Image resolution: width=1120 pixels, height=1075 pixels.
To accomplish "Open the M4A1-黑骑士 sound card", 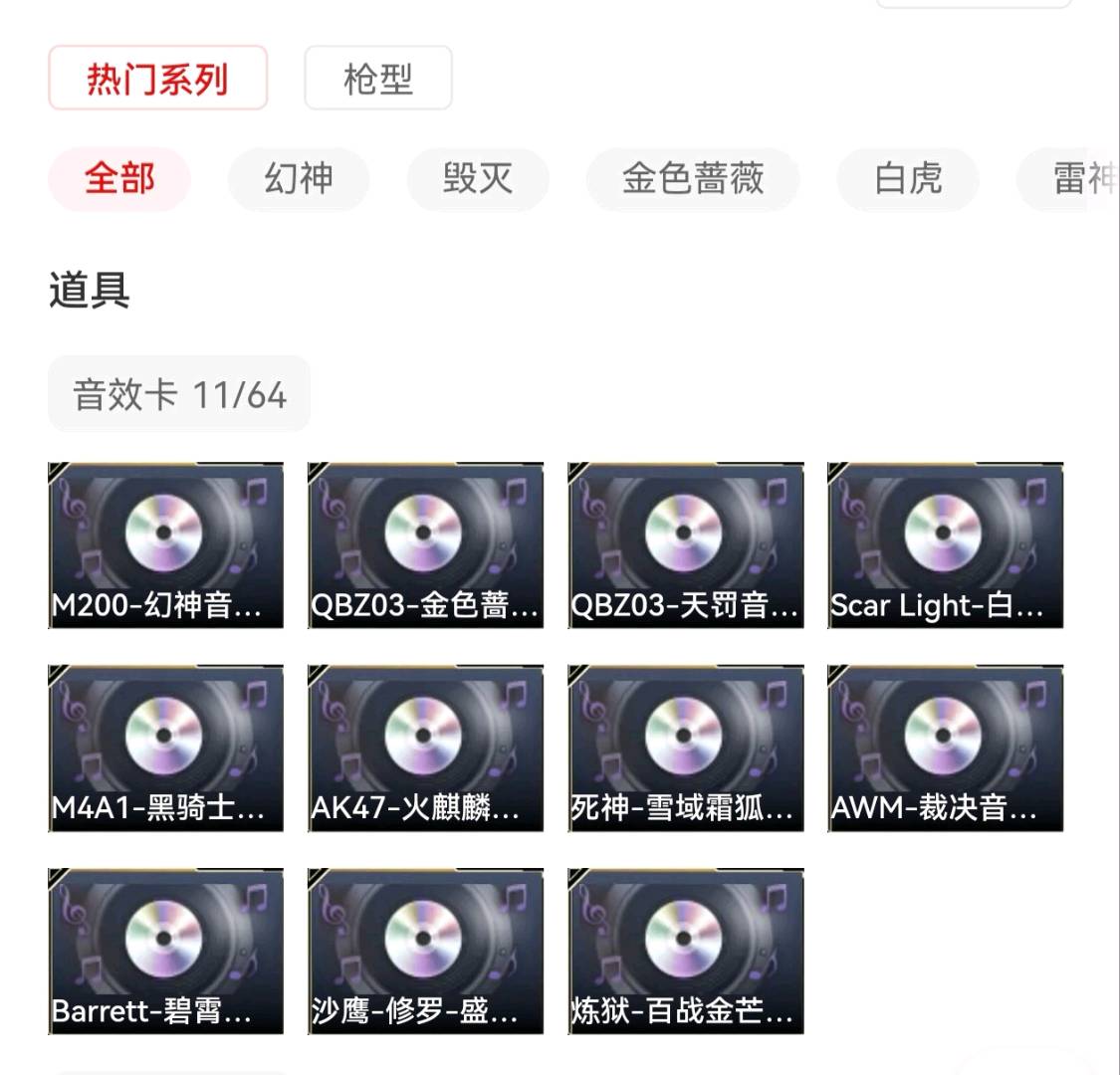I will [x=165, y=749].
